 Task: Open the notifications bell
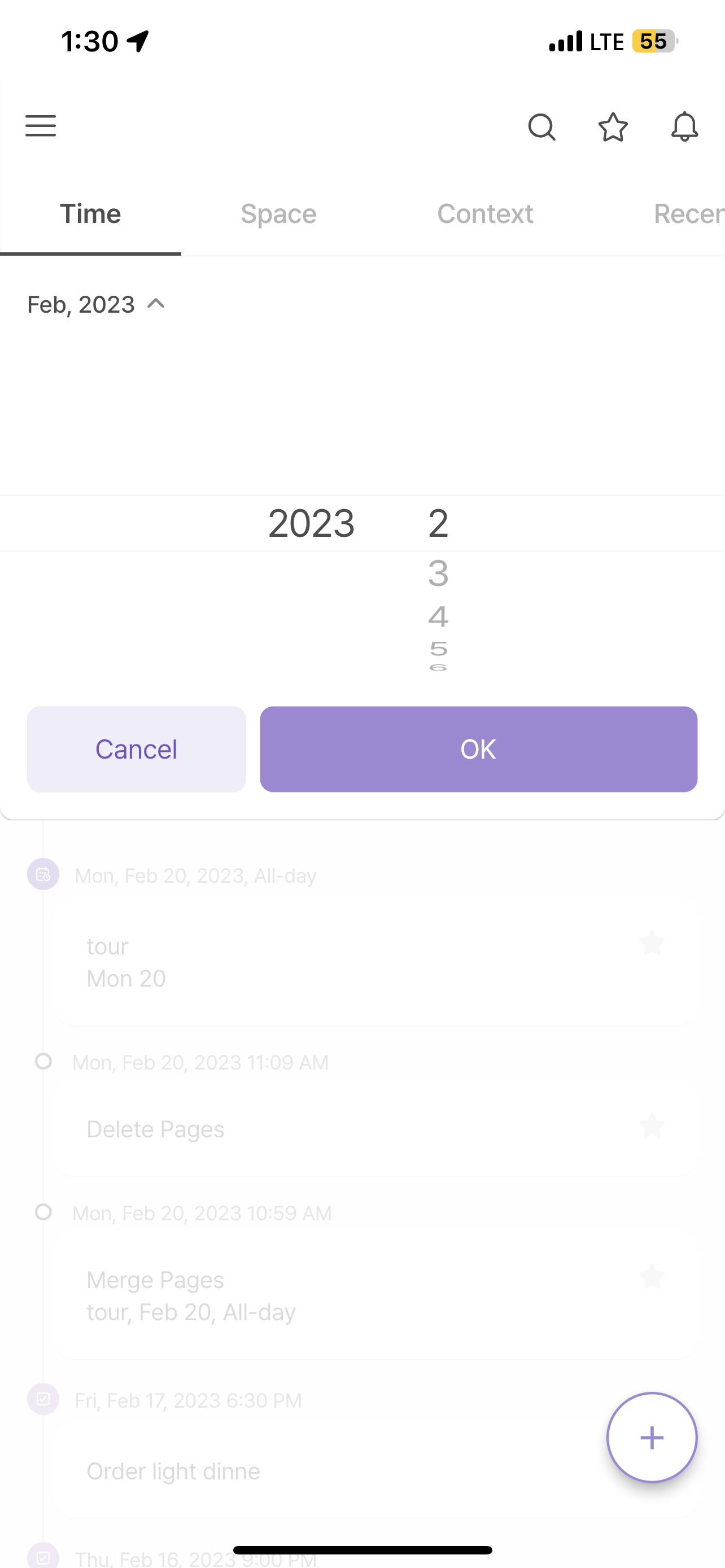[x=684, y=126]
